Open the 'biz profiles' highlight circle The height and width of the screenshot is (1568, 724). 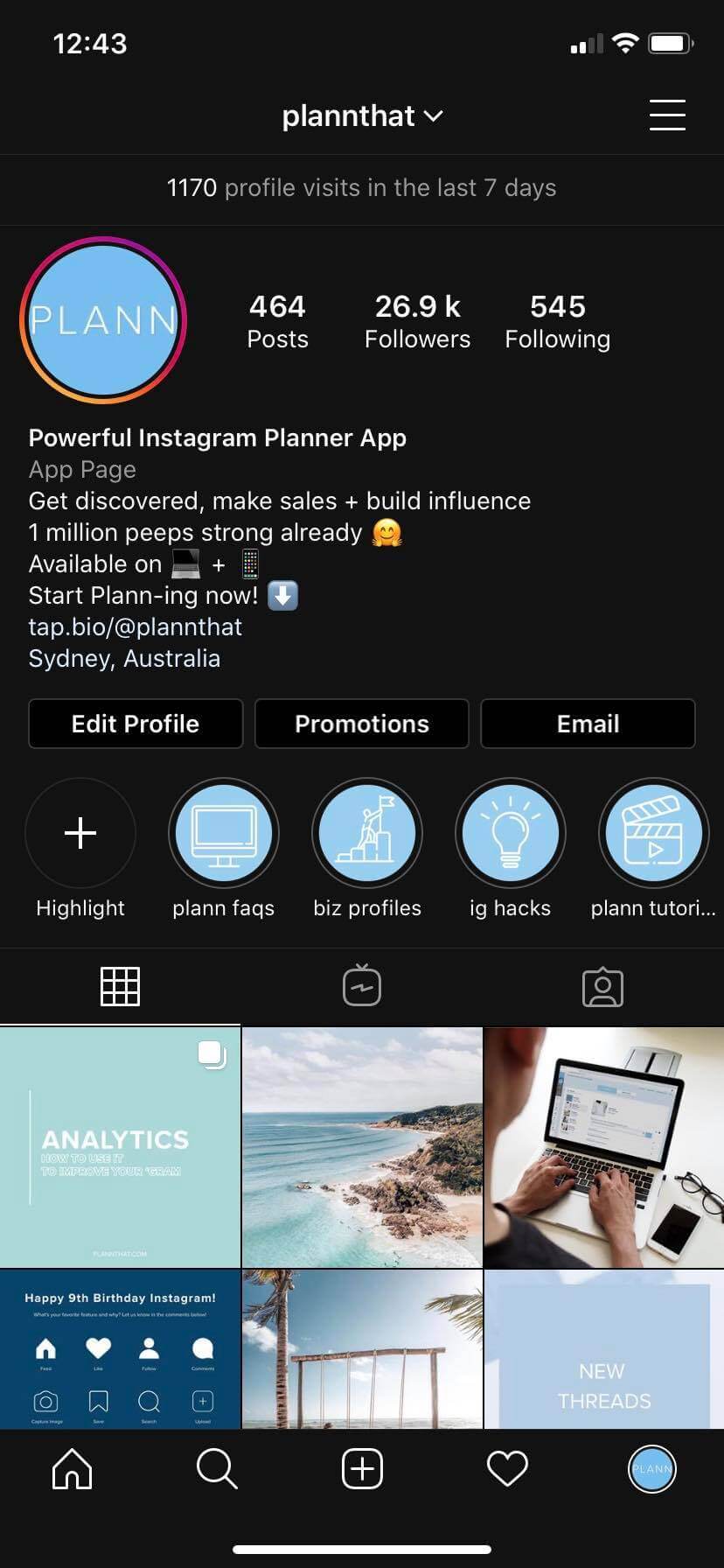(367, 833)
